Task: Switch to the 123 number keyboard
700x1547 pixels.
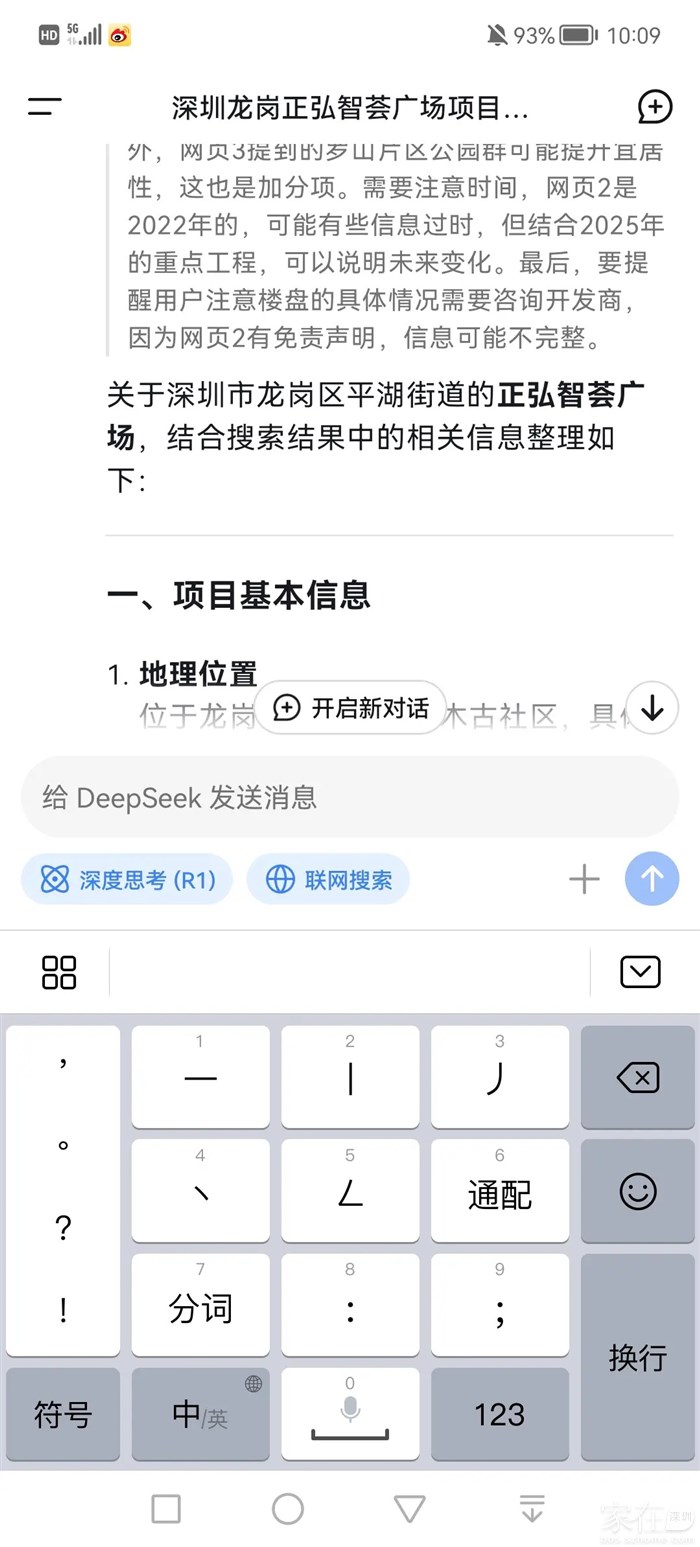Action: point(499,1414)
